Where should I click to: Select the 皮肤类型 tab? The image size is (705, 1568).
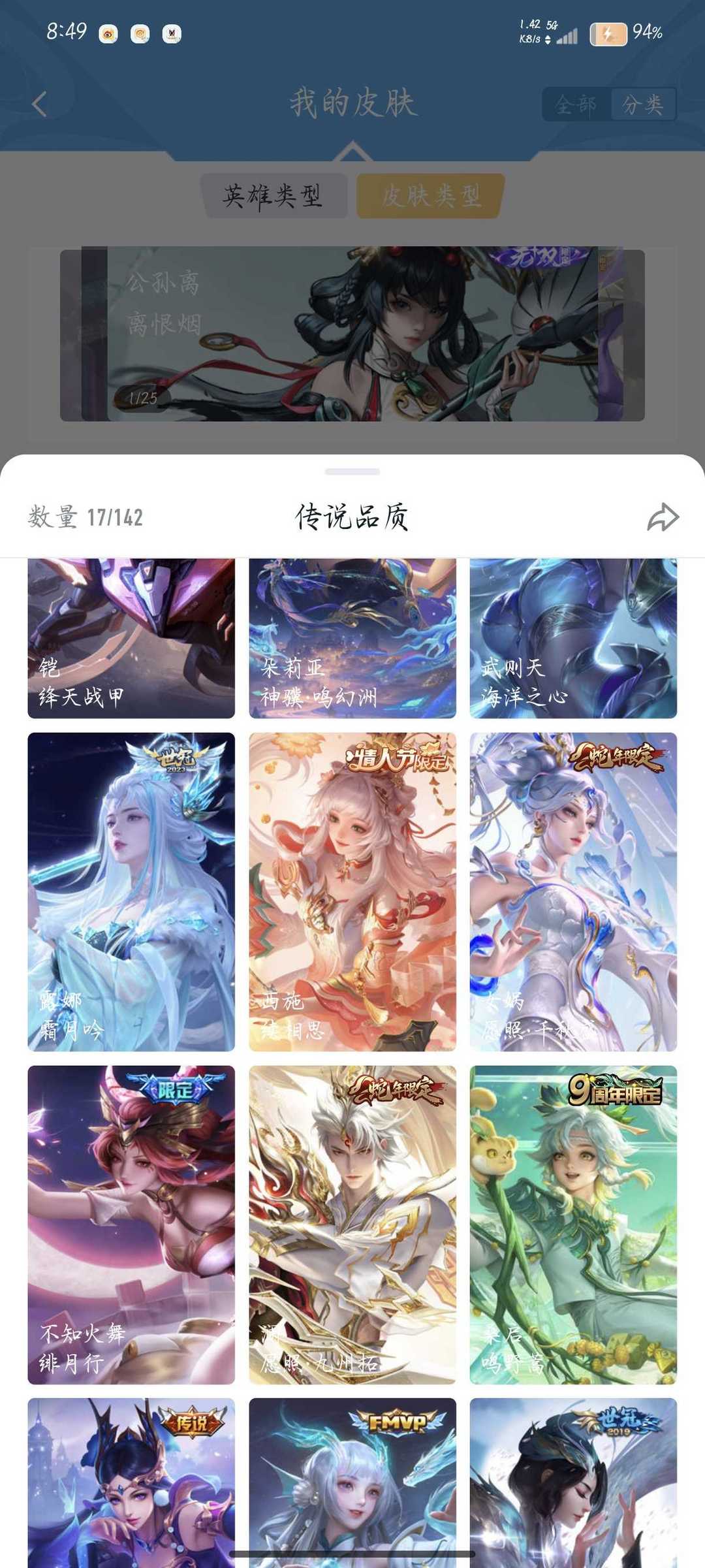(x=431, y=195)
